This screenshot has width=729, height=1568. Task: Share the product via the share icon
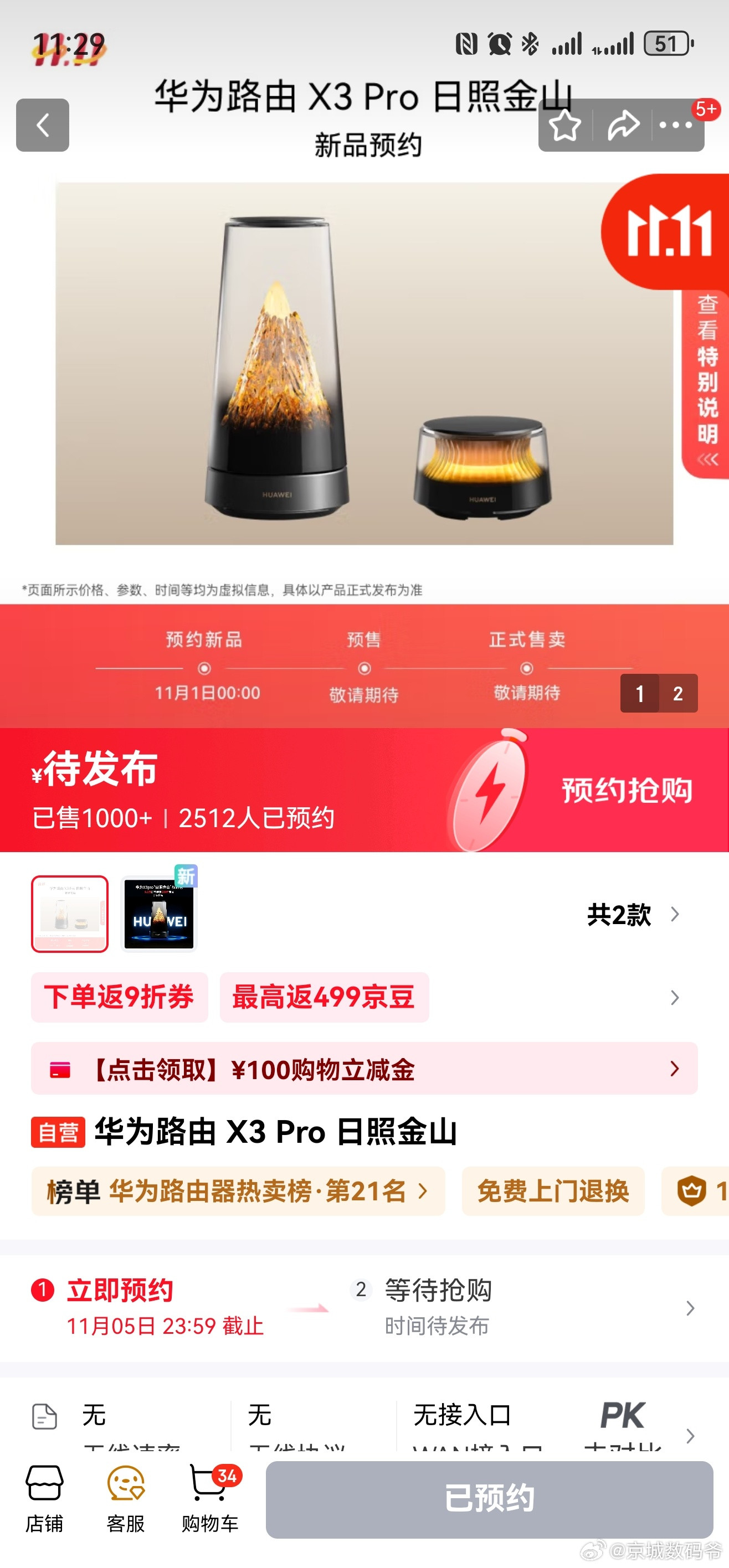623,125
